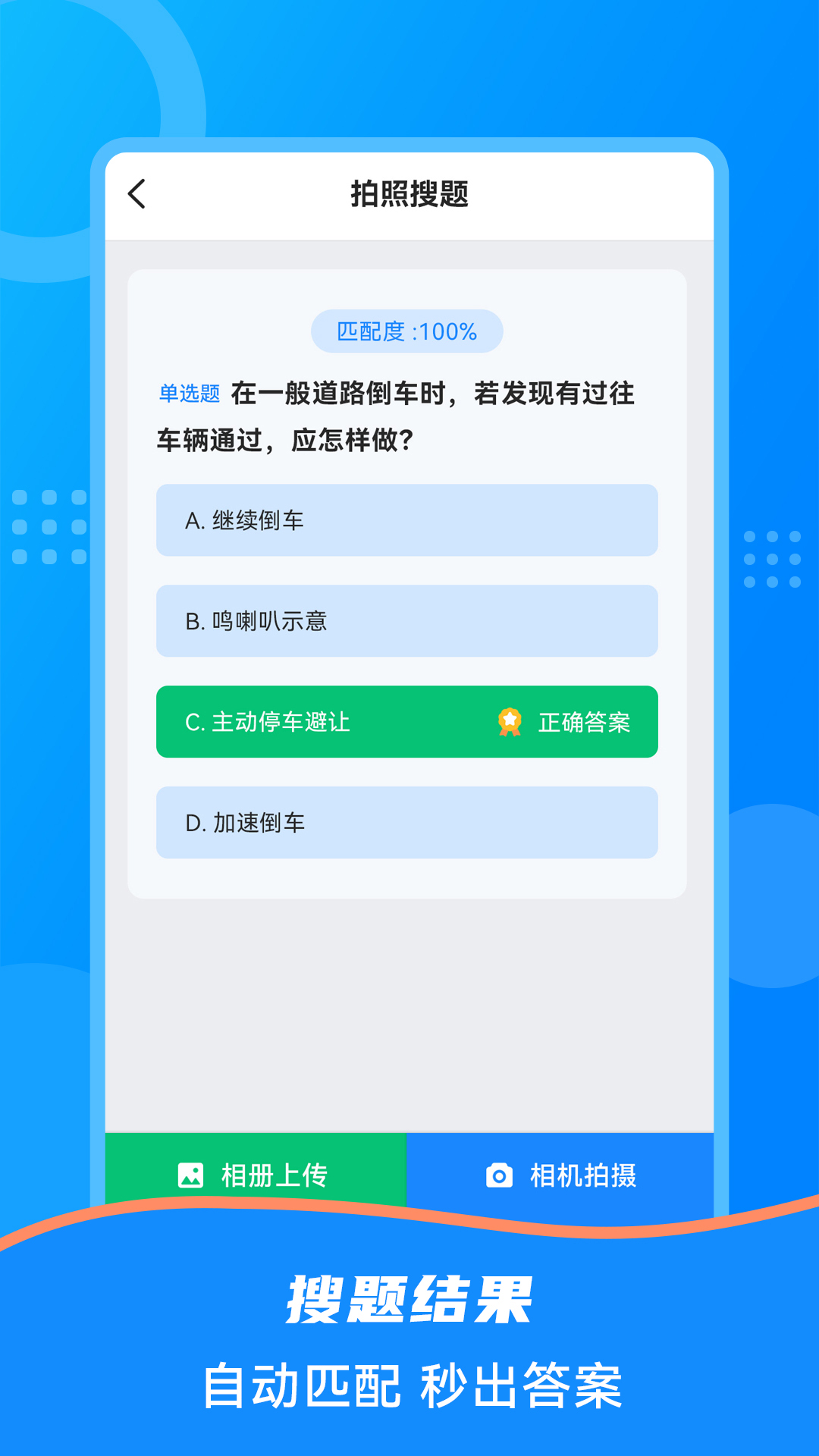Select the 单选题 question type label
Image resolution: width=819 pixels, height=1456 pixels.
pos(189,393)
